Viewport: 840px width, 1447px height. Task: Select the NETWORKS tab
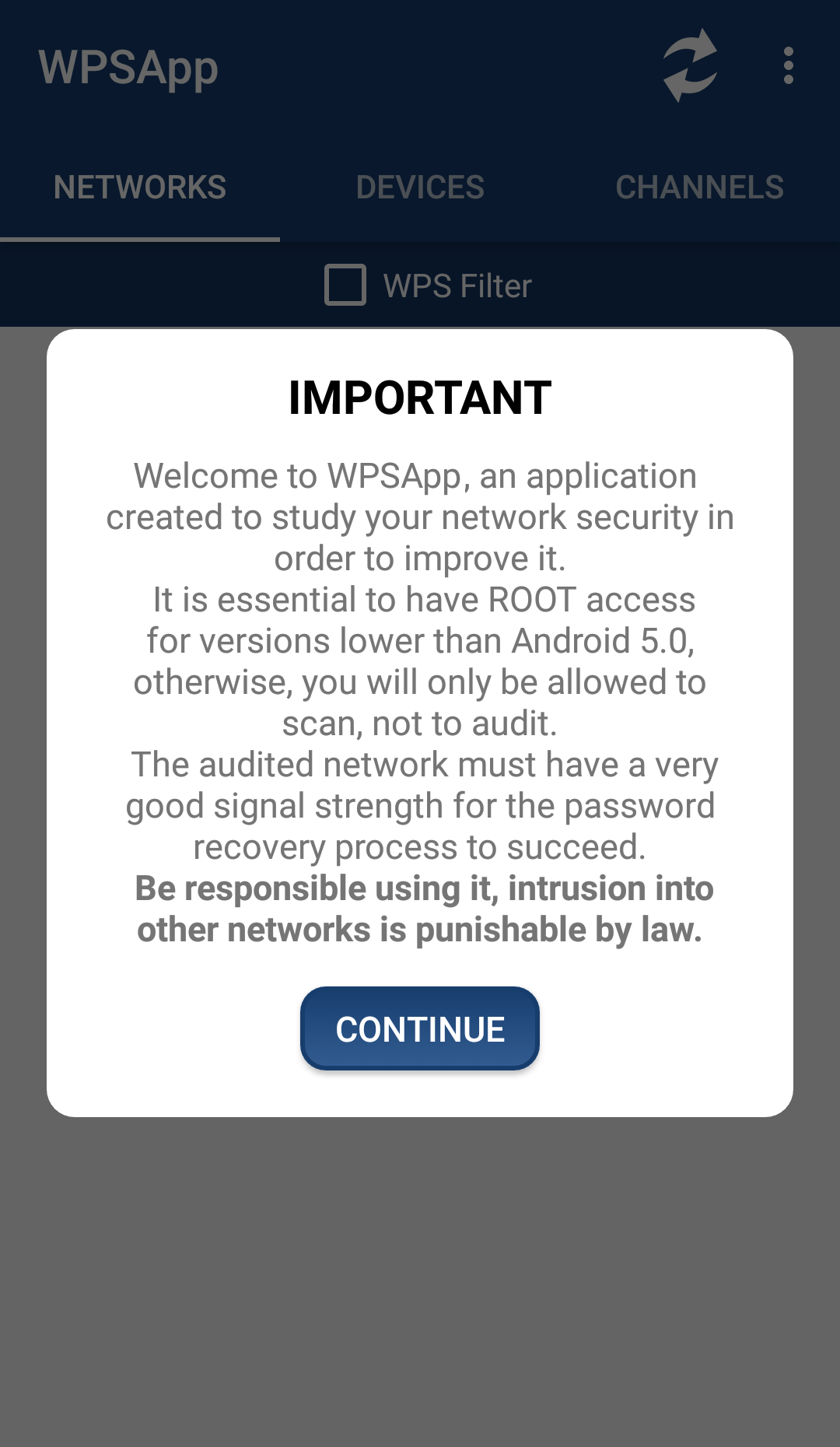[x=140, y=187]
